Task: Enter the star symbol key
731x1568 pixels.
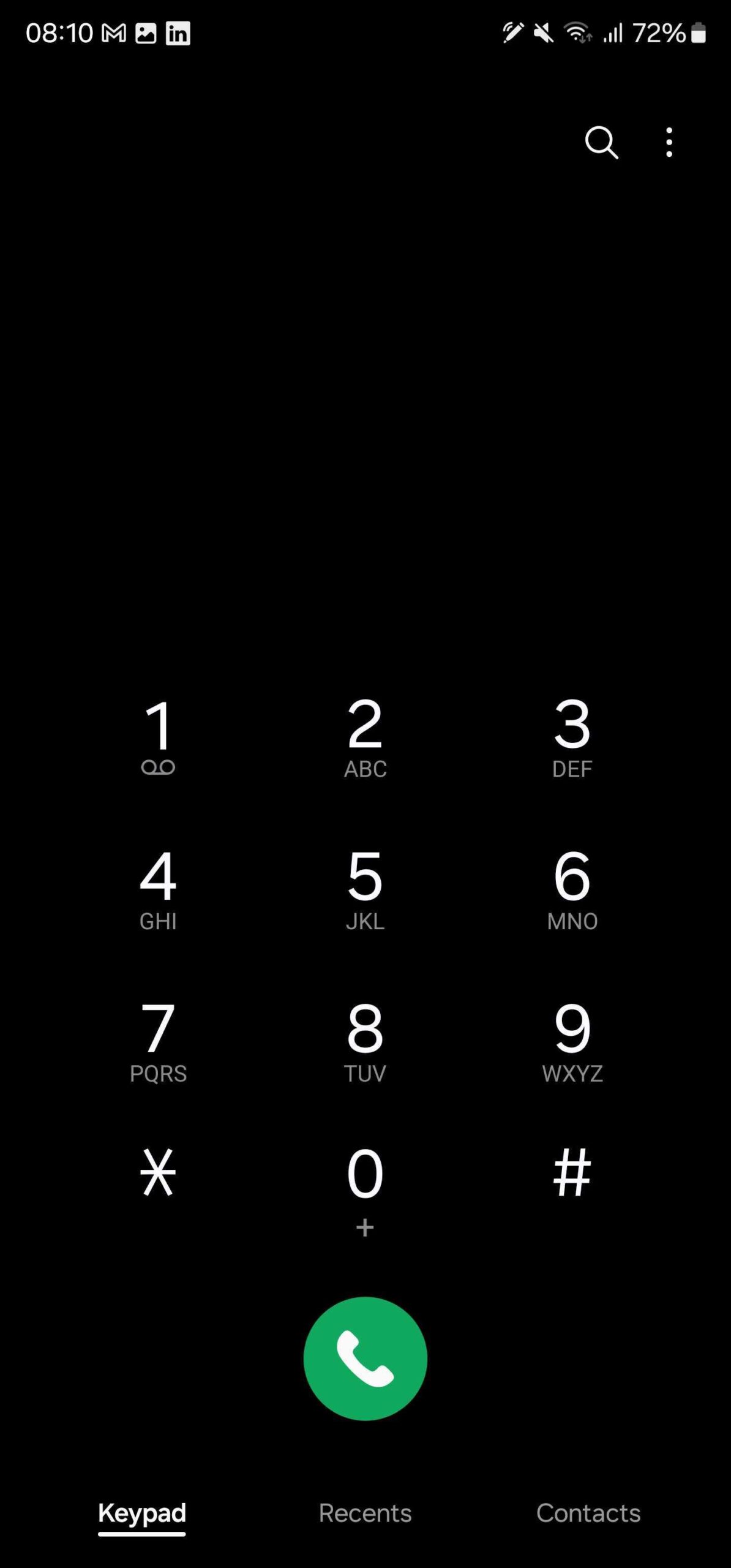Action: 158,1172
